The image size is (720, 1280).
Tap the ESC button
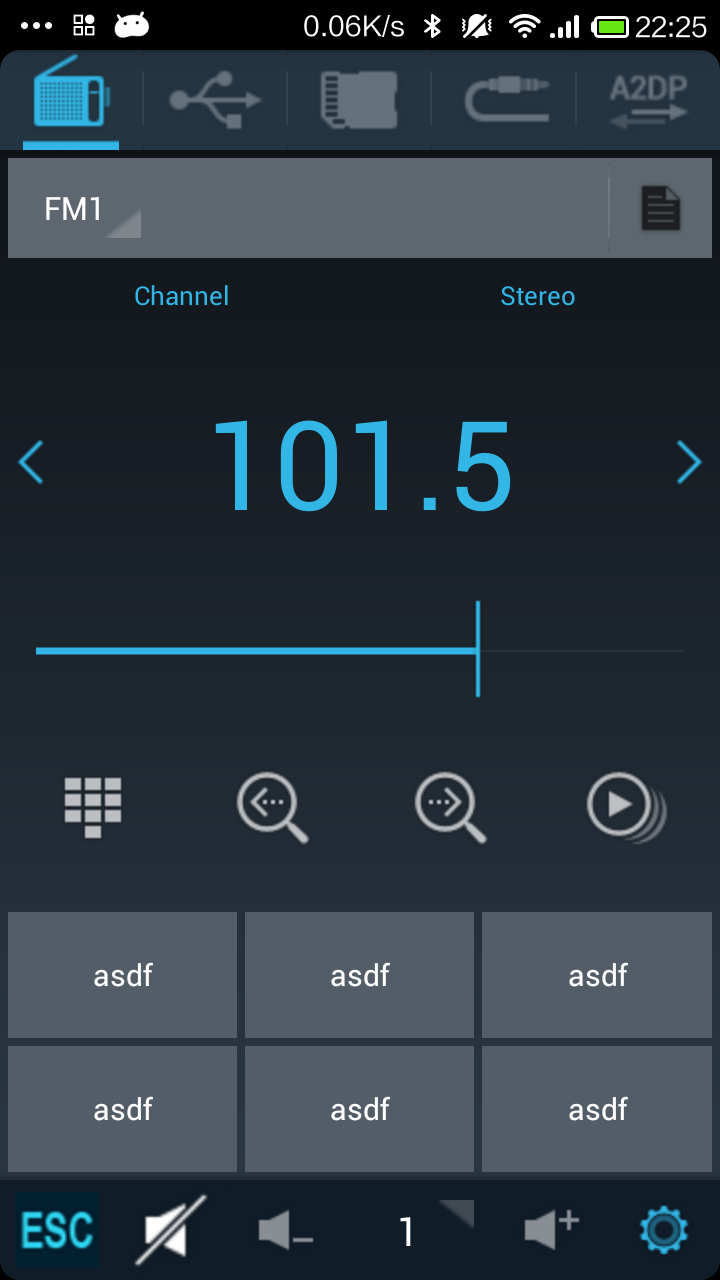point(57,1231)
